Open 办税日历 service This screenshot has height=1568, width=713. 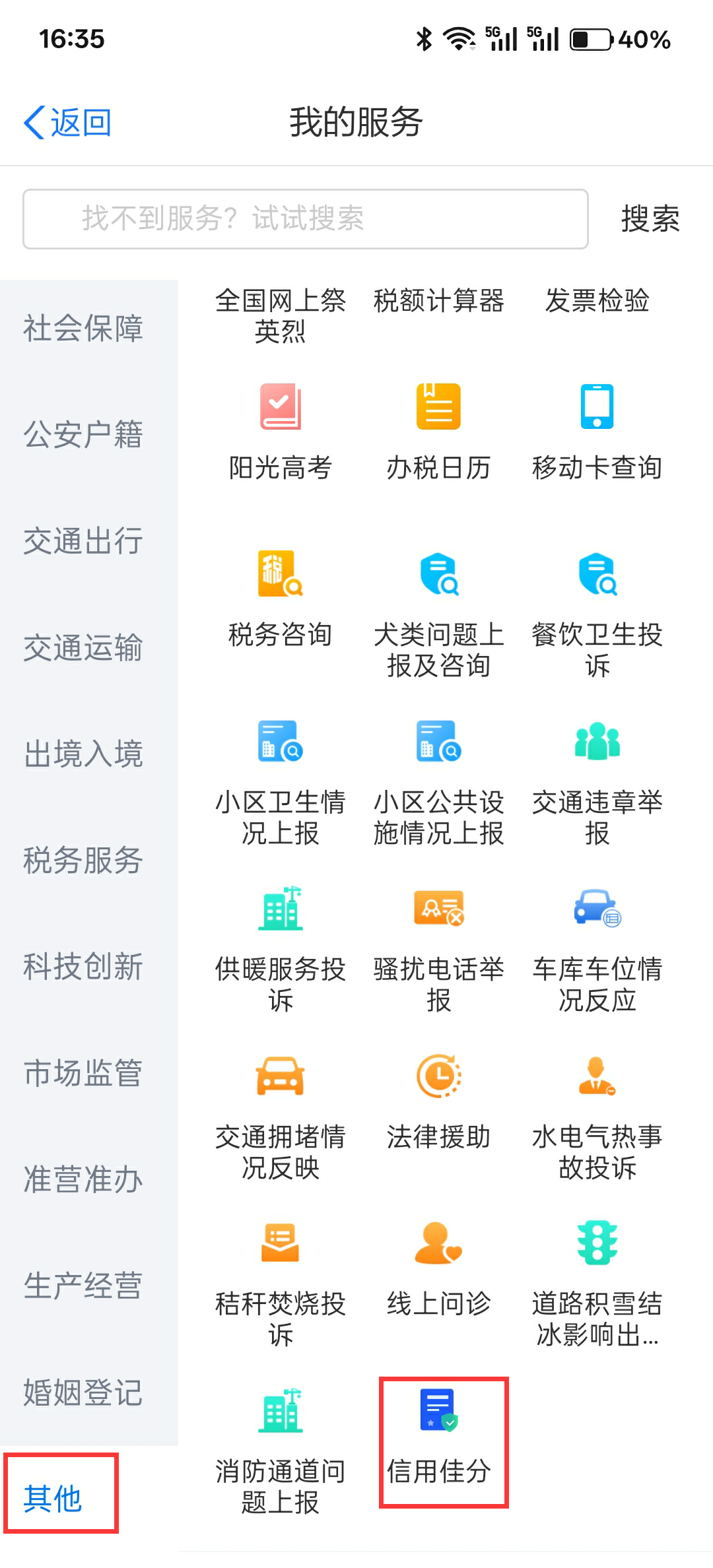point(438,429)
